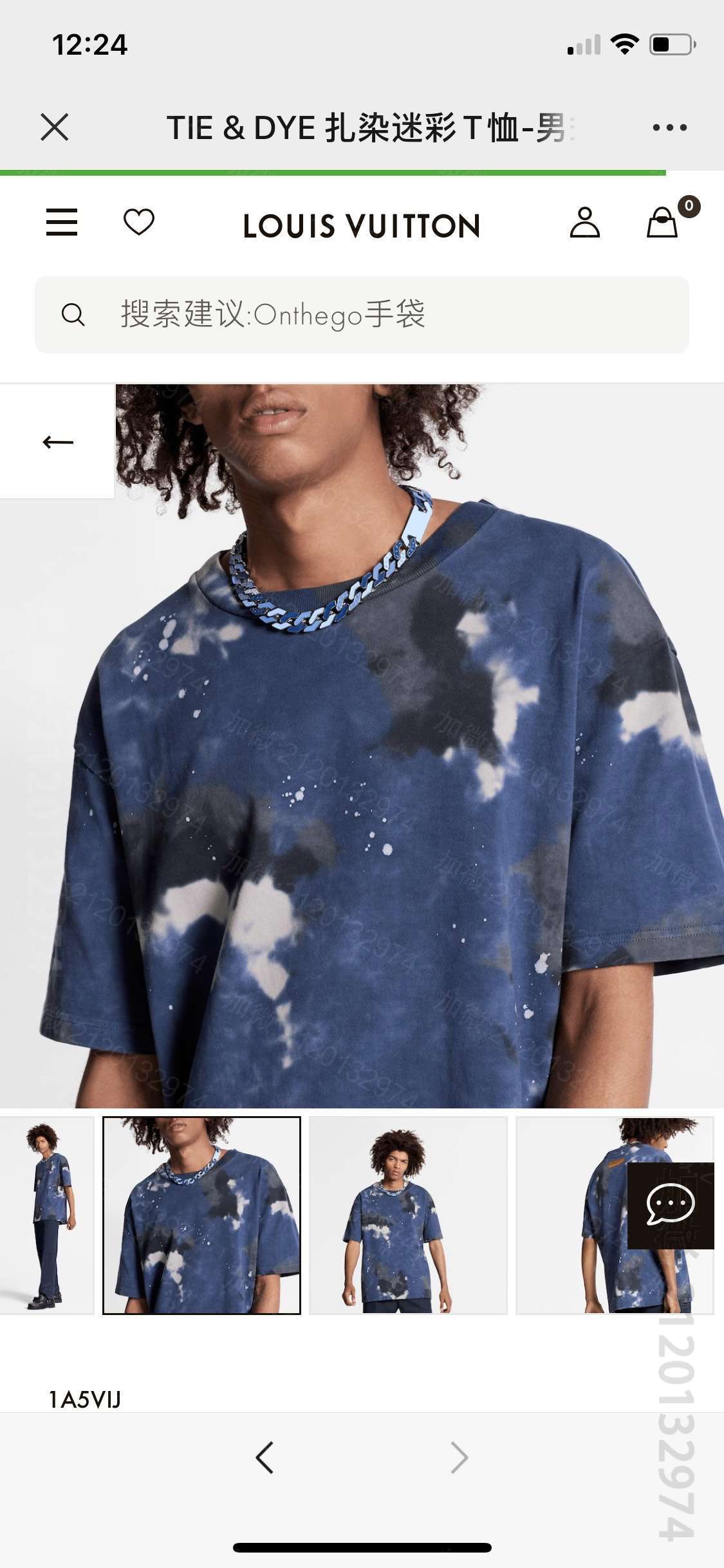Tap the search box suggesting Onthego
Viewport: 724px width, 1568px height.
click(x=362, y=315)
